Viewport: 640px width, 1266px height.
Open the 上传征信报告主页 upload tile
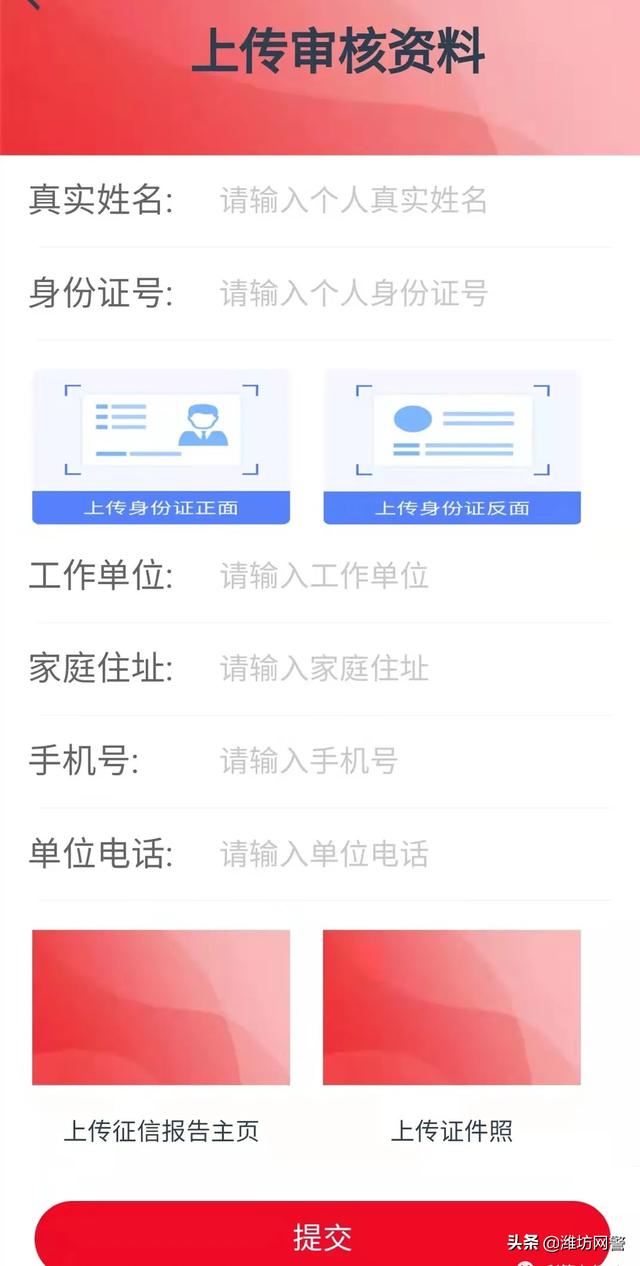tap(161, 1008)
